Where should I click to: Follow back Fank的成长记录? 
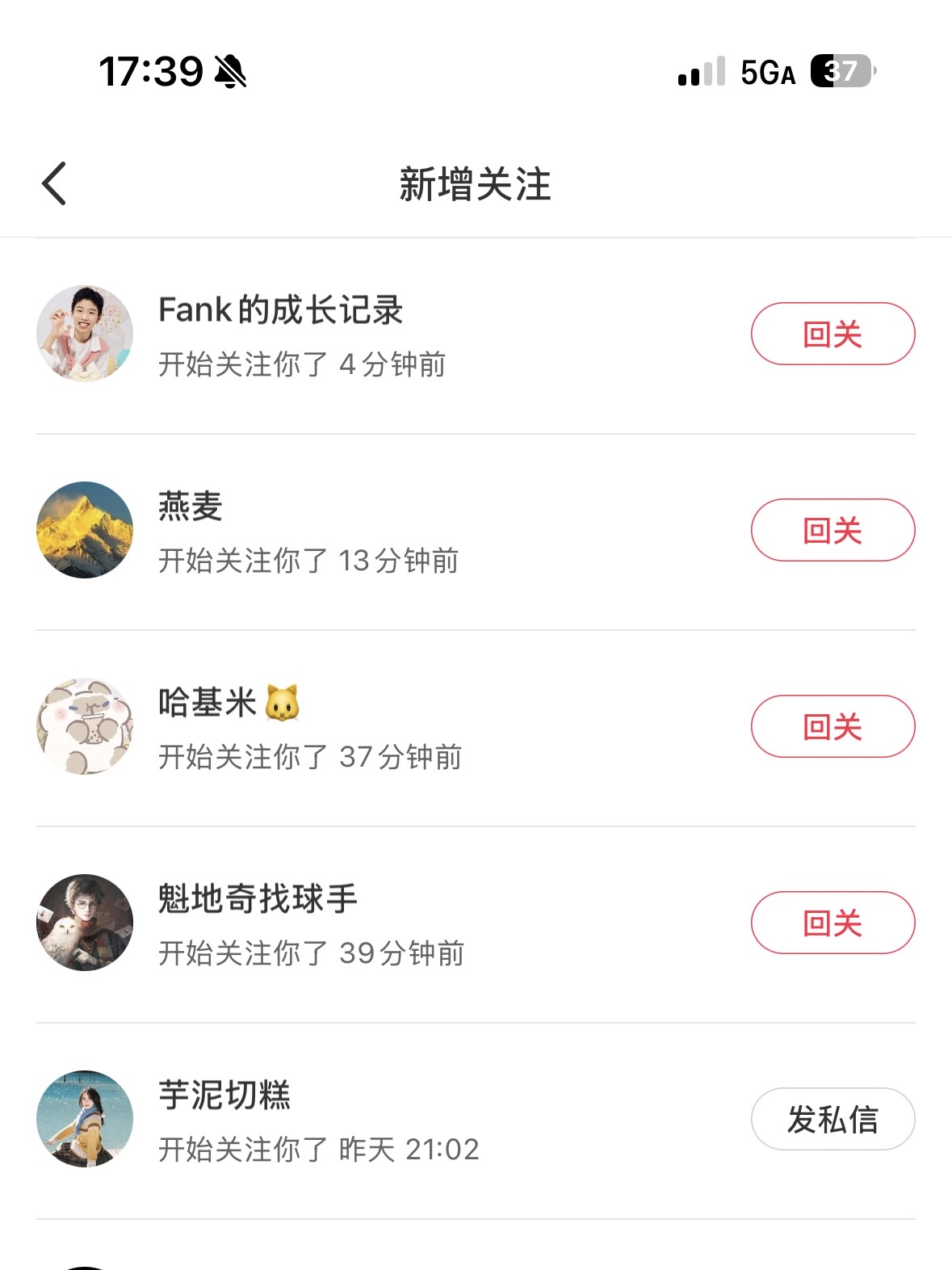coord(832,334)
